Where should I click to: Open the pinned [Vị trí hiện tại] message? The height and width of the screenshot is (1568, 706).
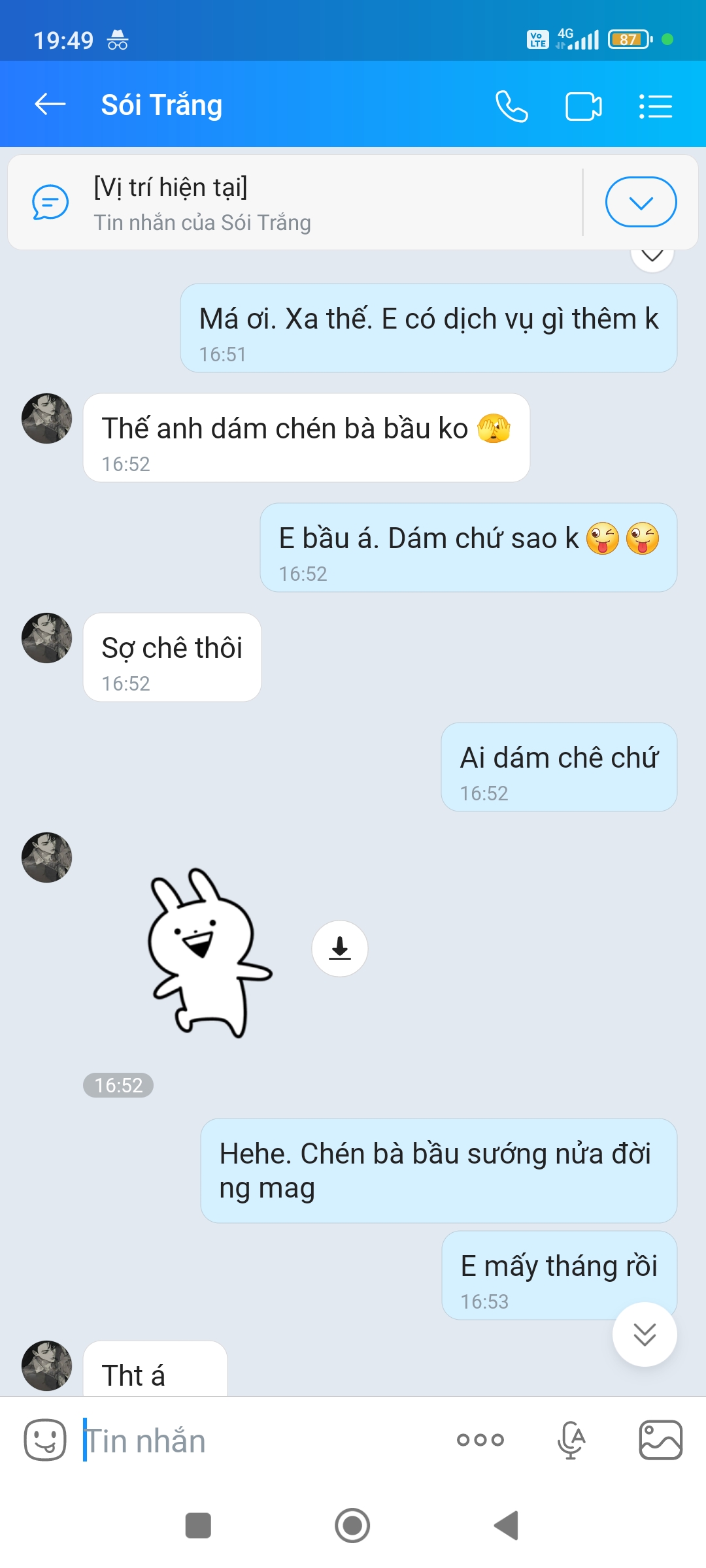pyautogui.click(x=294, y=203)
